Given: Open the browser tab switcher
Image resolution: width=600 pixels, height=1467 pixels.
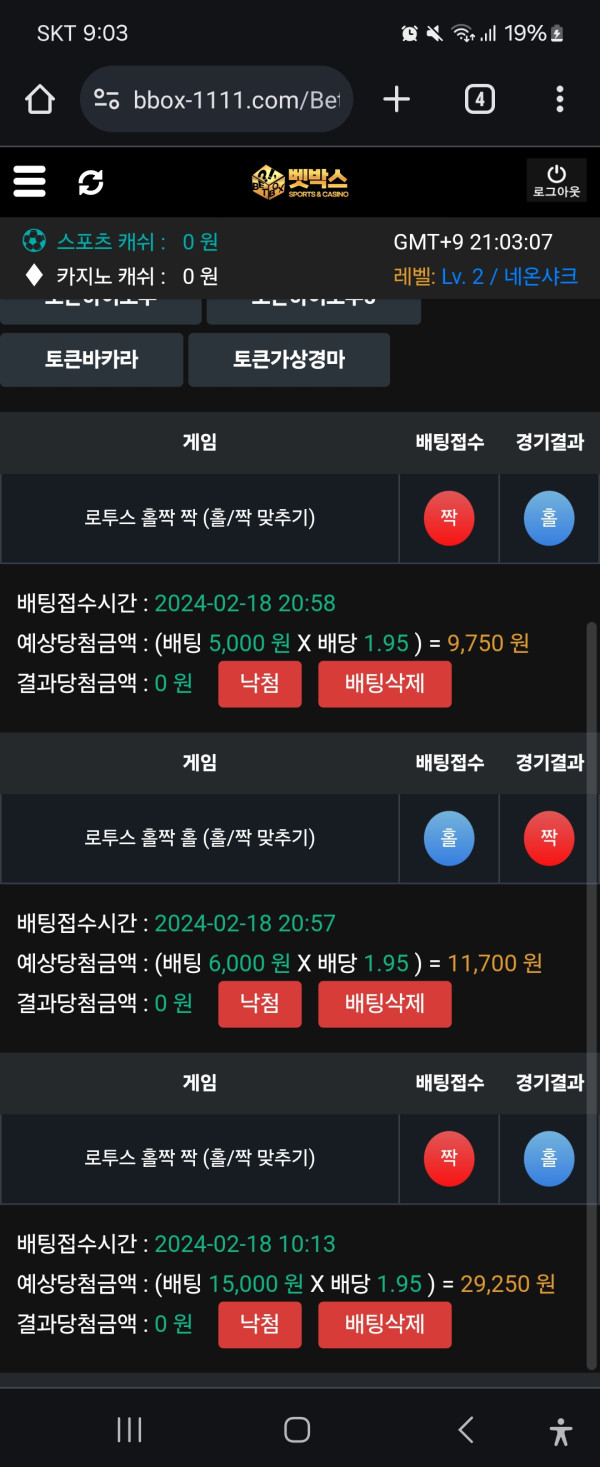Looking at the screenshot, I should click(480, 99).
